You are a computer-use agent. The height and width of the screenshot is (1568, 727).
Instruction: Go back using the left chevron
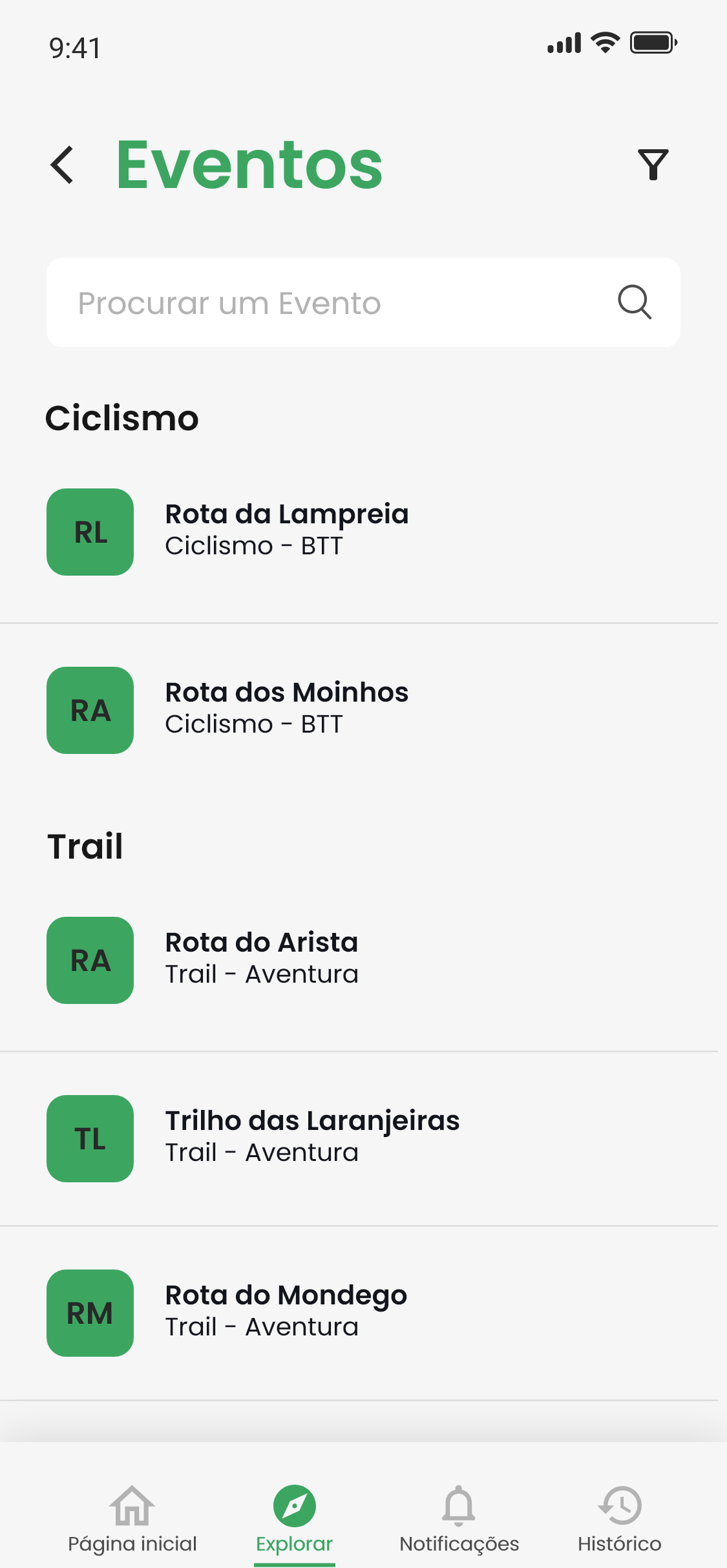click(62, 165)
